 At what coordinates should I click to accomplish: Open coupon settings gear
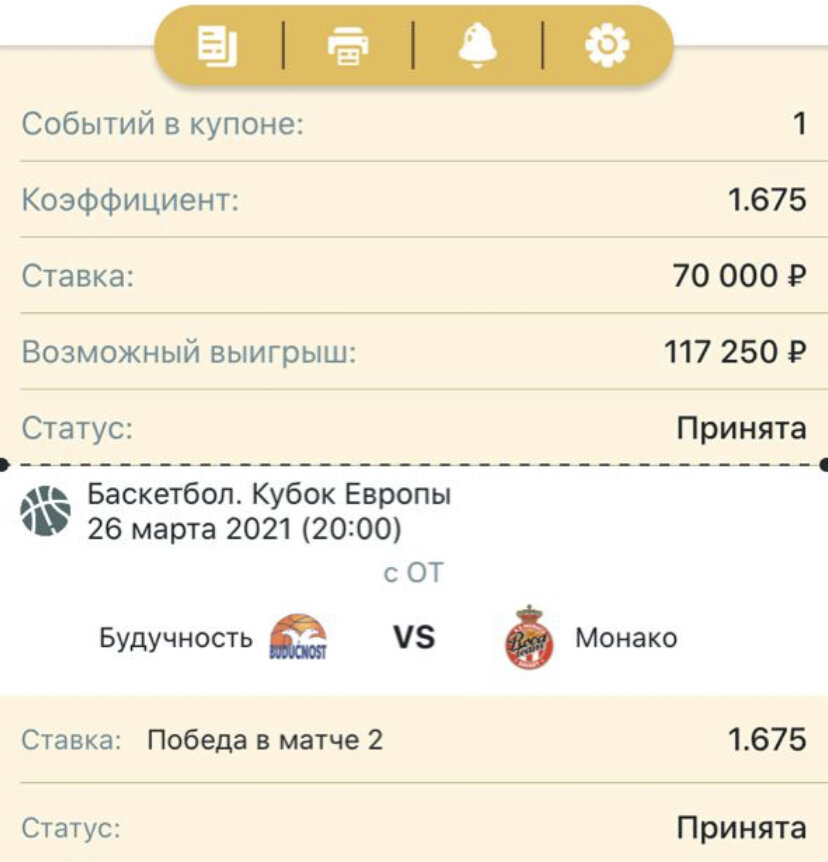[608, 44]
